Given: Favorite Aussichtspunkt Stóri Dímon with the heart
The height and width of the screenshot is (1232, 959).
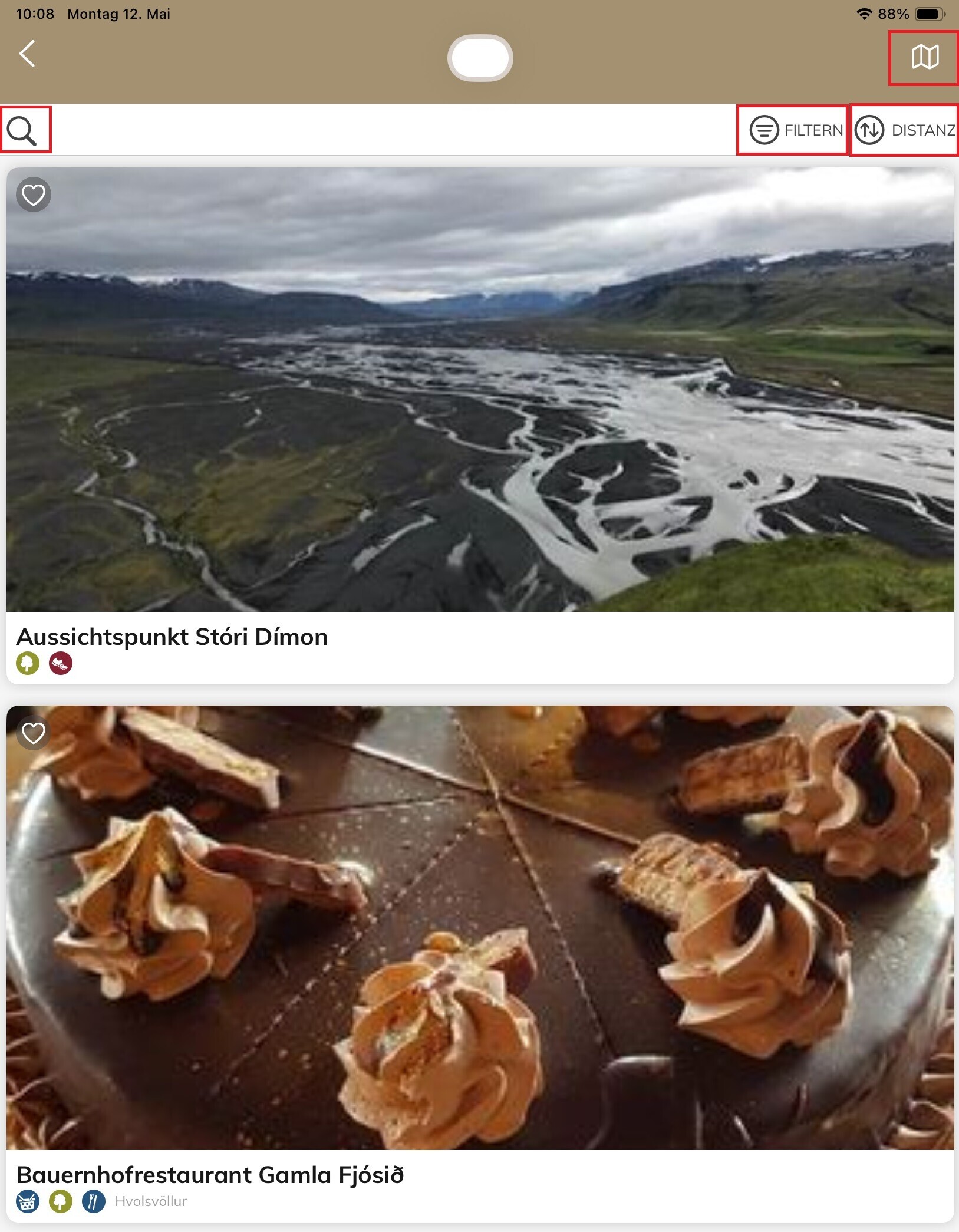Looking at the screenshot, I should (34, 195).
